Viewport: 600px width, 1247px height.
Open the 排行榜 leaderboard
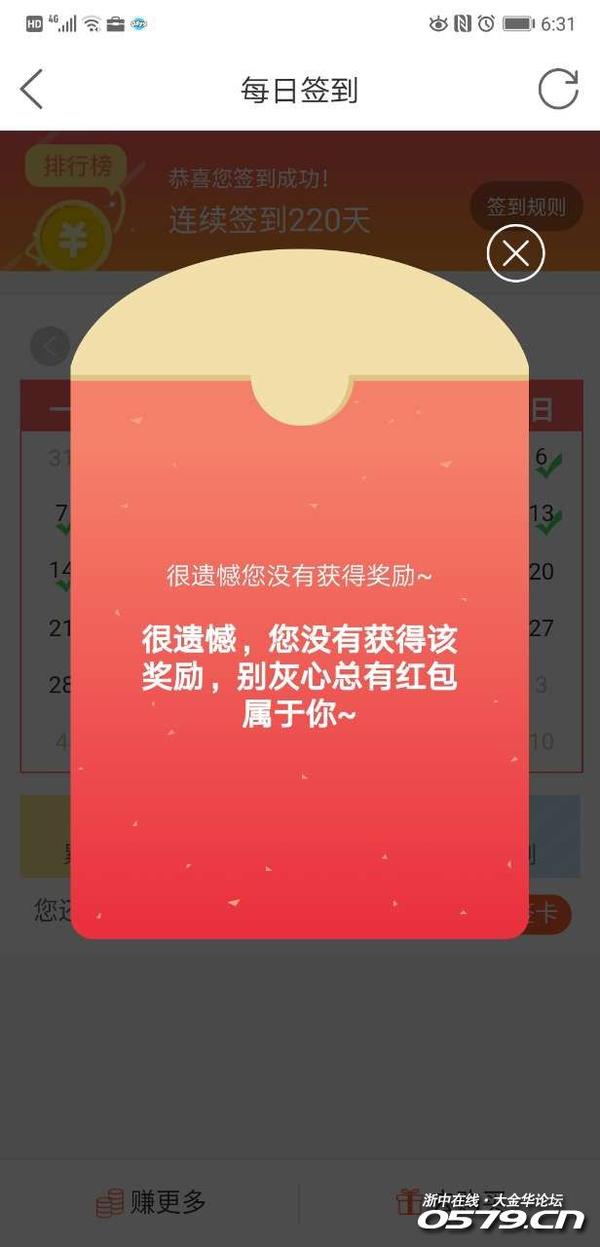pos(77,167)
